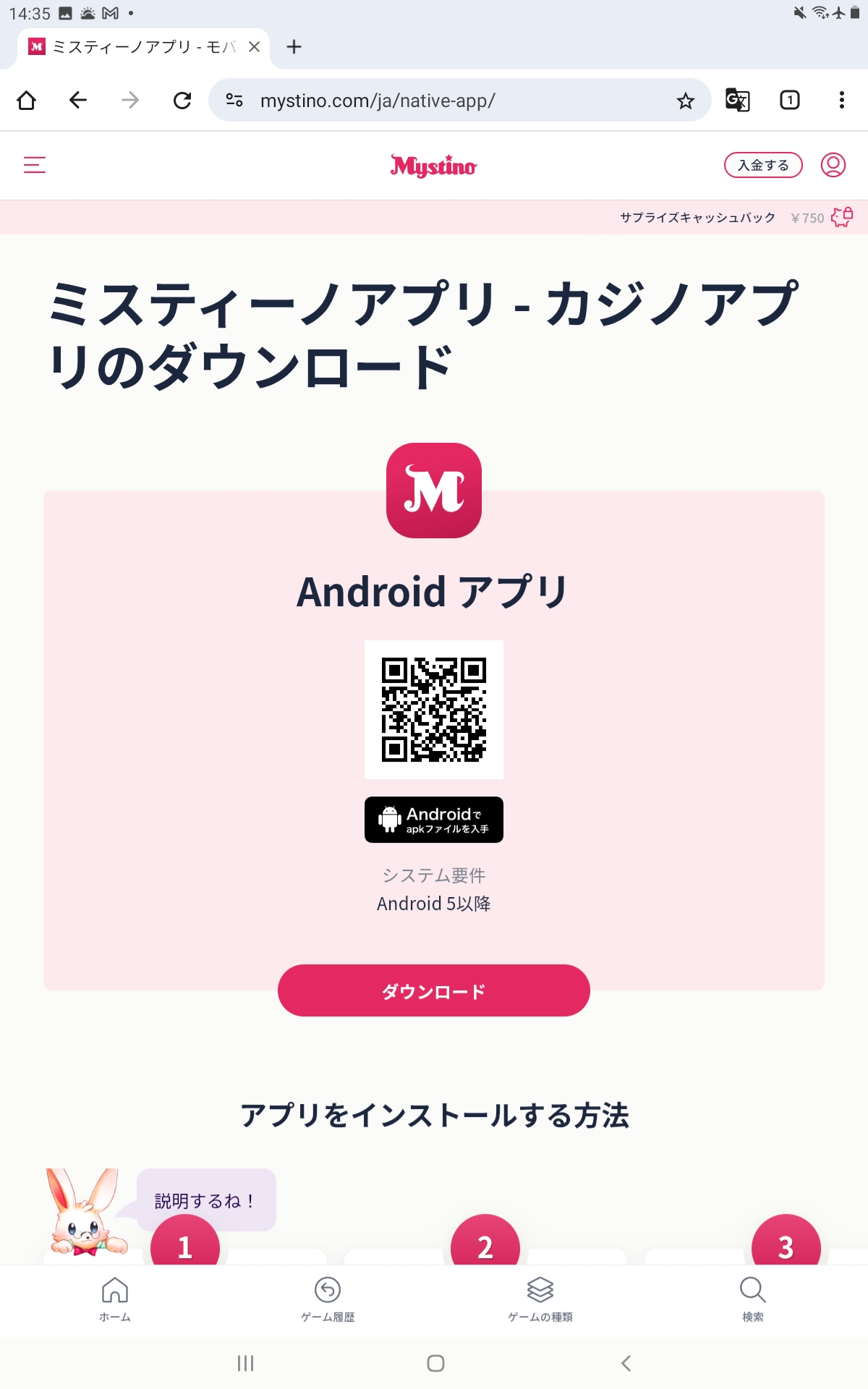Bookmark the page with the star icon
868x1389 pixels.
684,101
